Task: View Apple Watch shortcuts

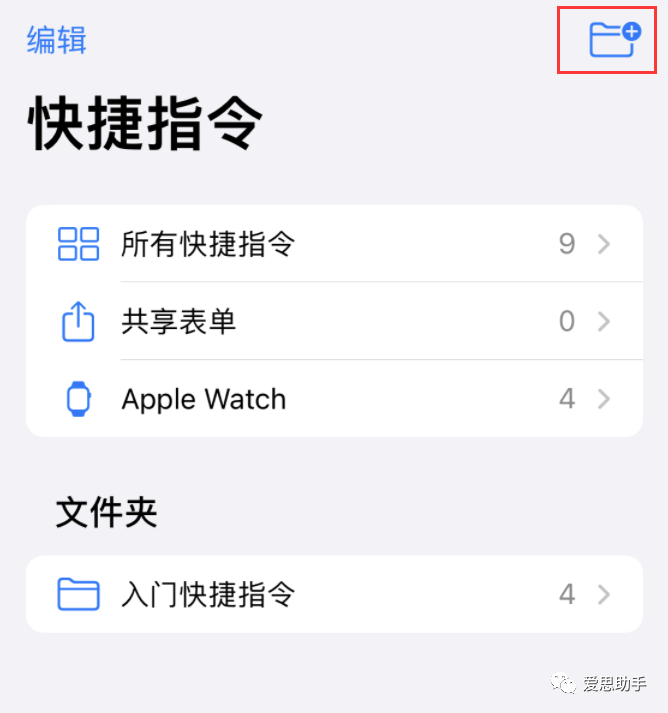Action: tap(333, 399)
